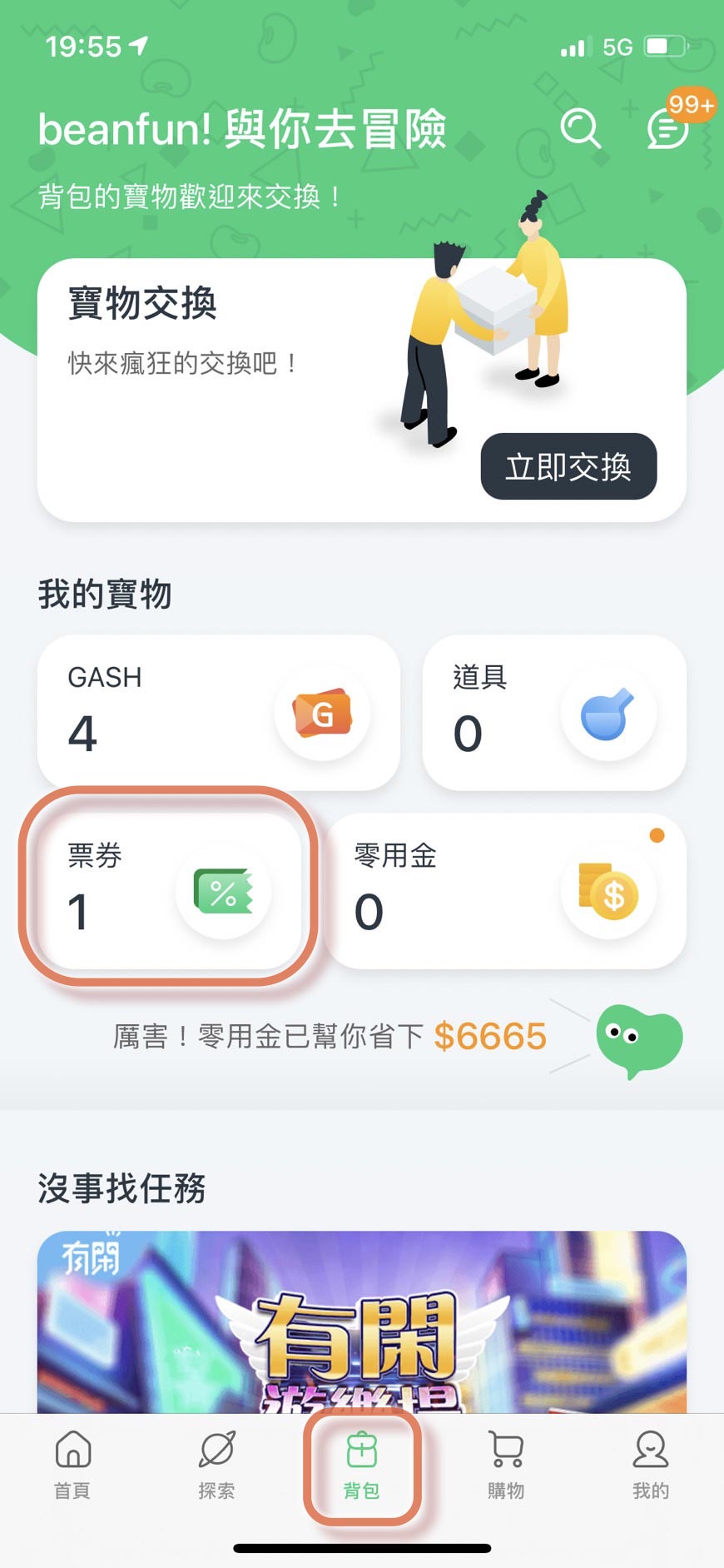Open the 票券 card
The height and width of the screenshot is (1568, 724).
169,890
